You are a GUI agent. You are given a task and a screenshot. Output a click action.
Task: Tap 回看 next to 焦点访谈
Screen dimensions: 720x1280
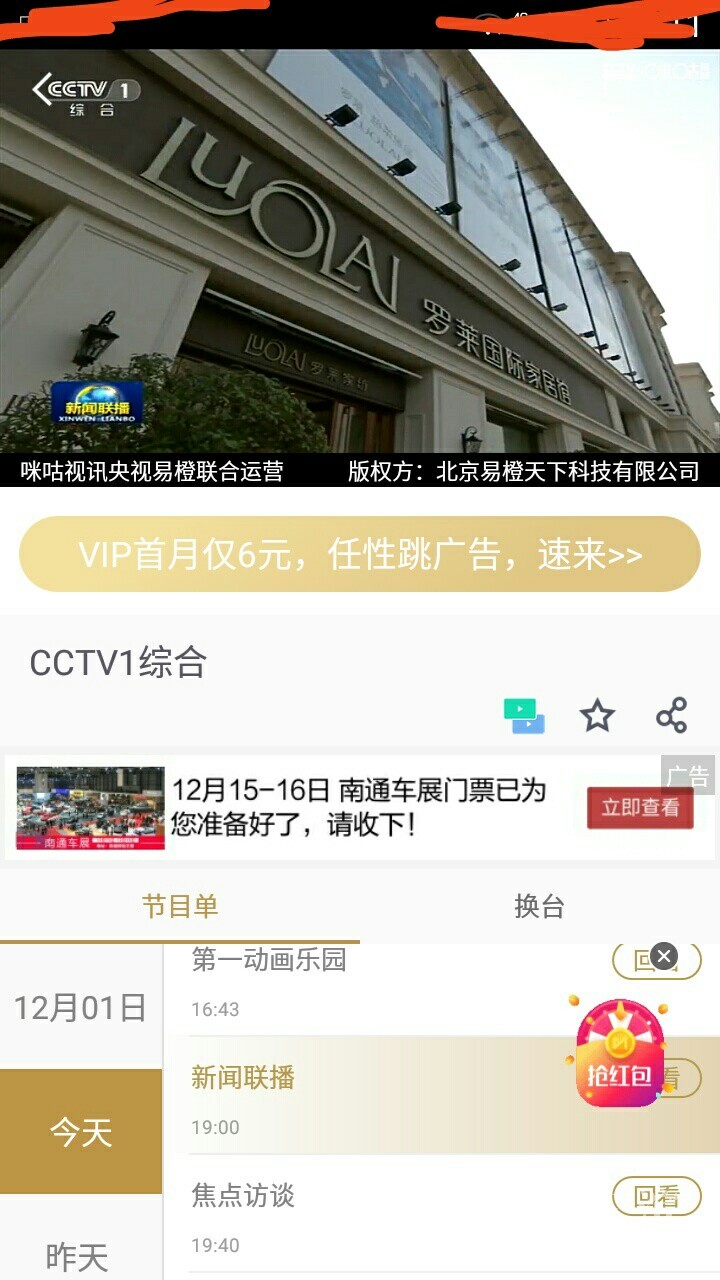pyautogui.click(x=656, y=1196)
